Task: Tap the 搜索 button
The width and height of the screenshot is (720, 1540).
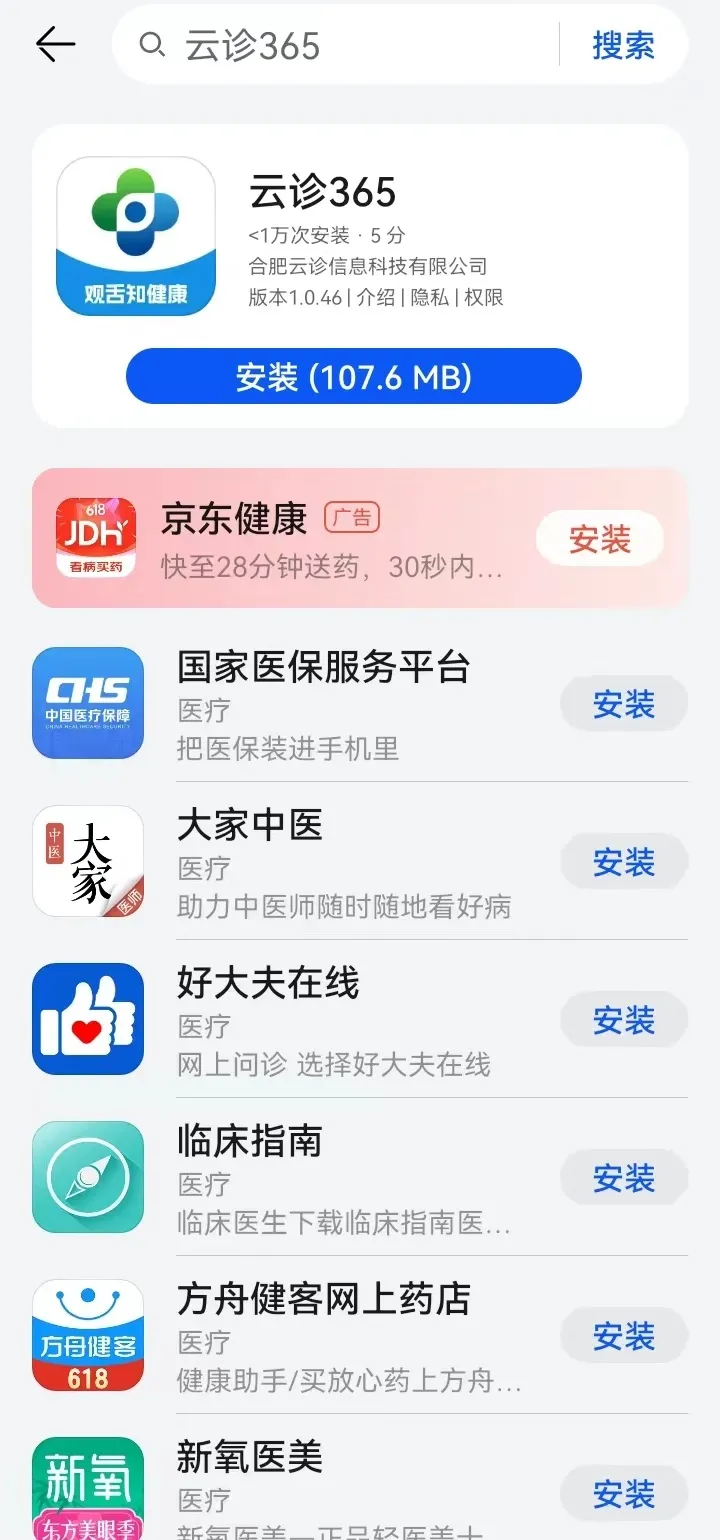Action: coord(623,46)
